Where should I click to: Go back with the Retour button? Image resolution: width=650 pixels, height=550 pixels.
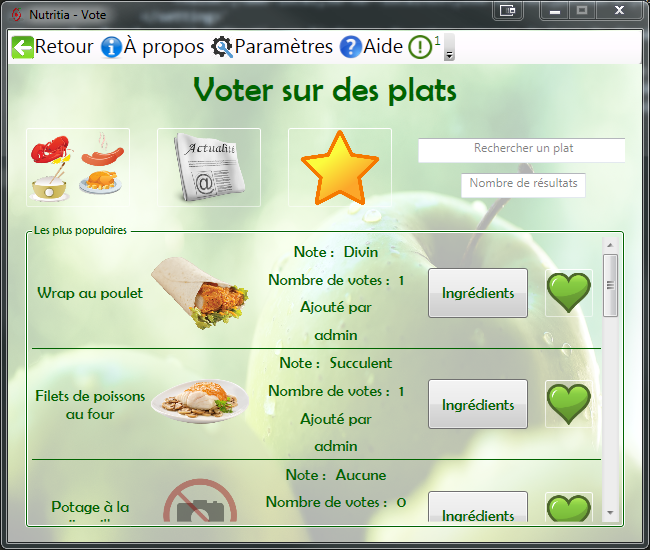tap(52, 47)
